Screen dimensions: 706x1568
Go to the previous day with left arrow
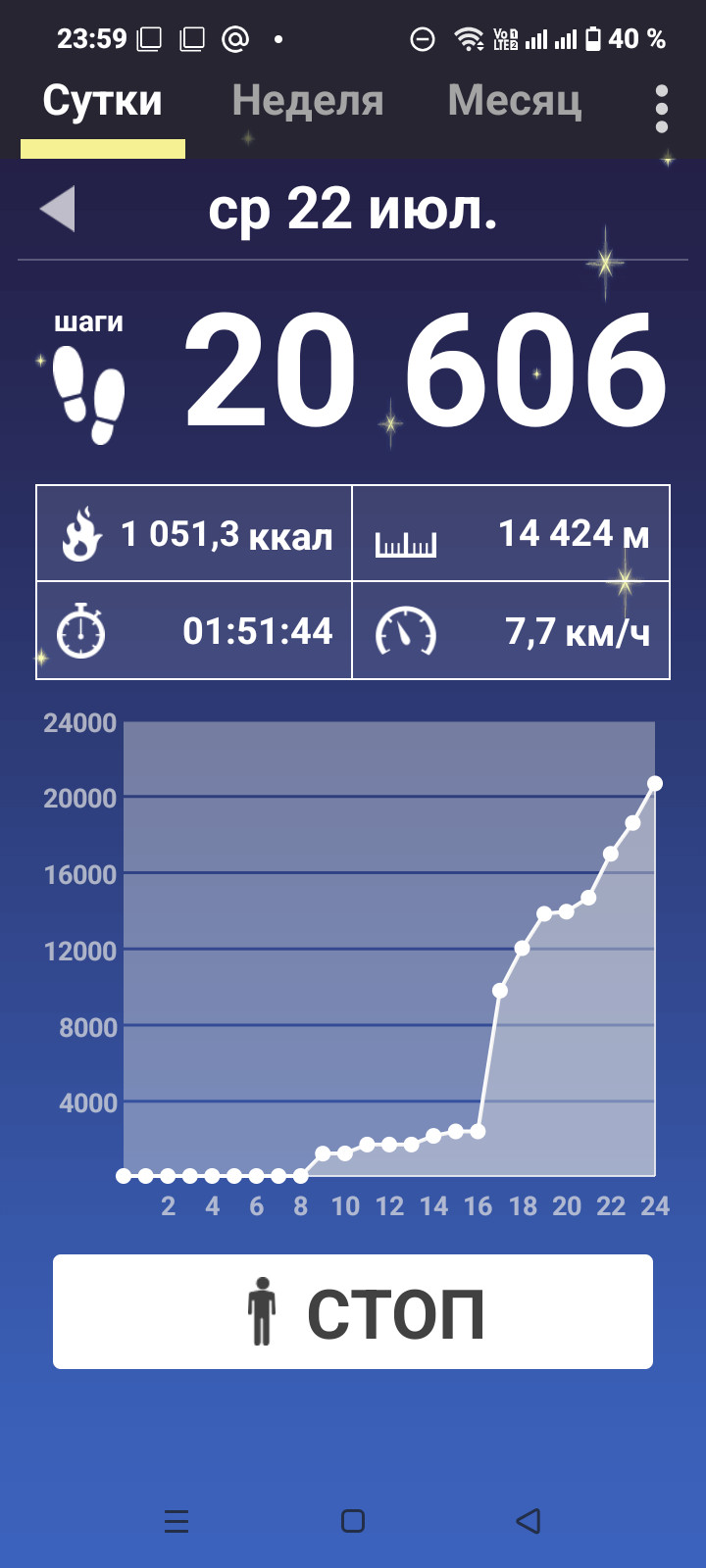[58, 209]
